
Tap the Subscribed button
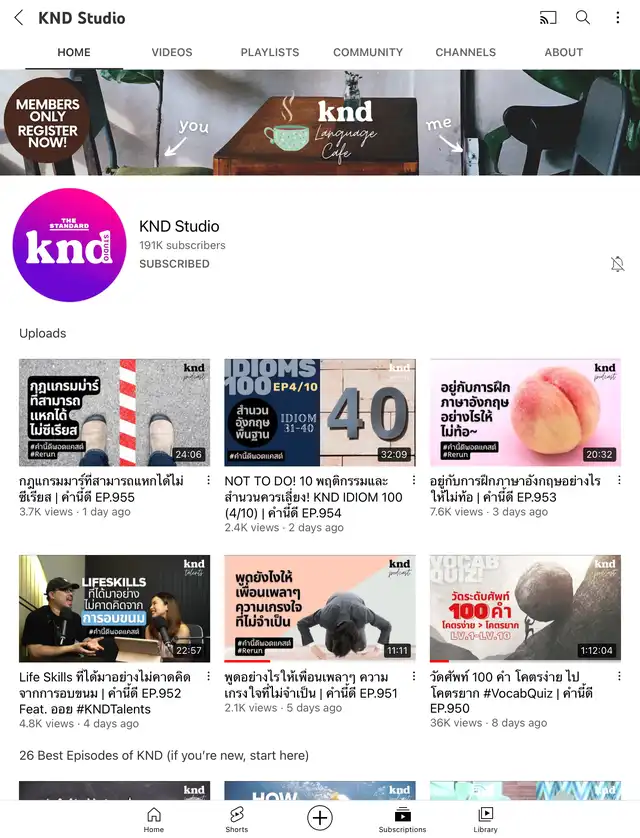pos(174,264)
